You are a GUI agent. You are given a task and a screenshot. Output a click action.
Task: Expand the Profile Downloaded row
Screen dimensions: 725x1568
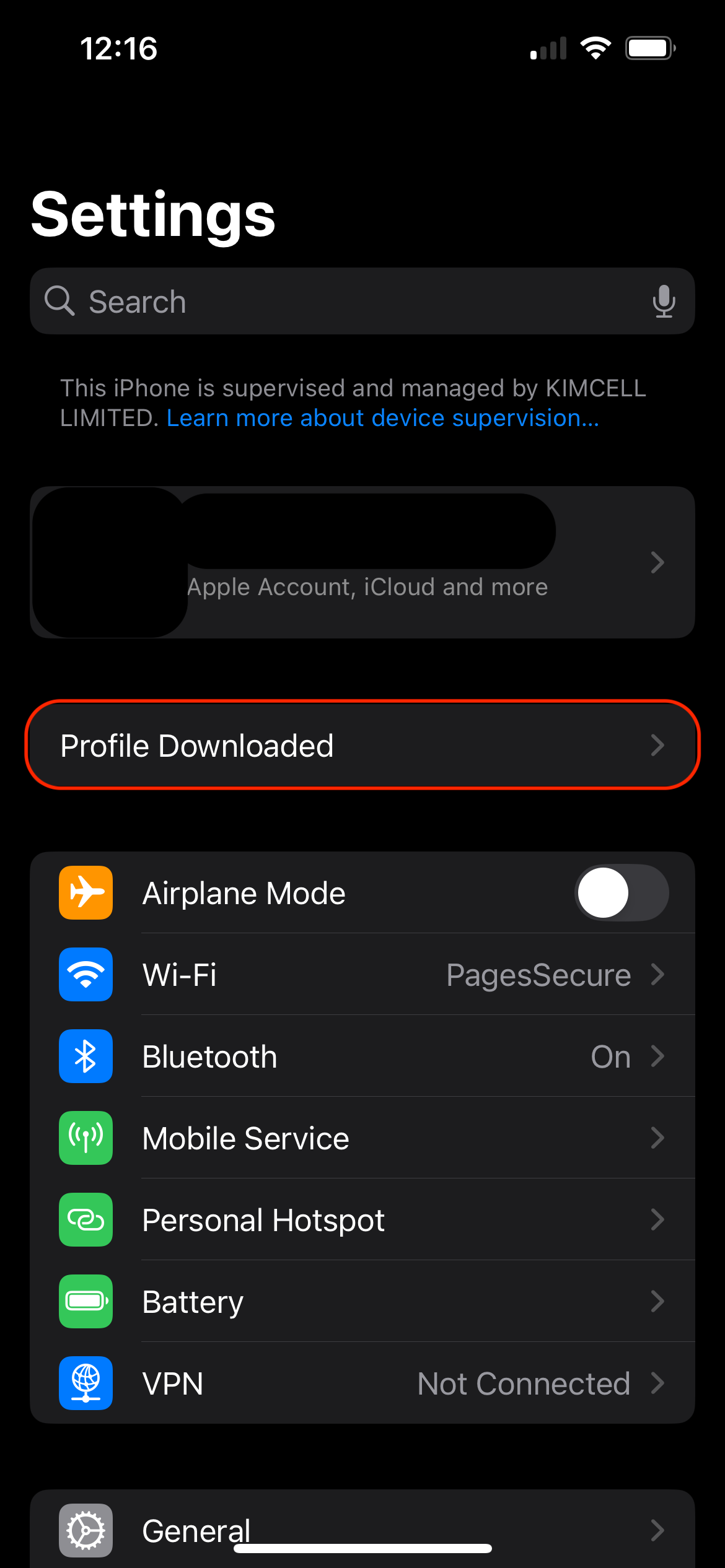(x=362, y=745)
